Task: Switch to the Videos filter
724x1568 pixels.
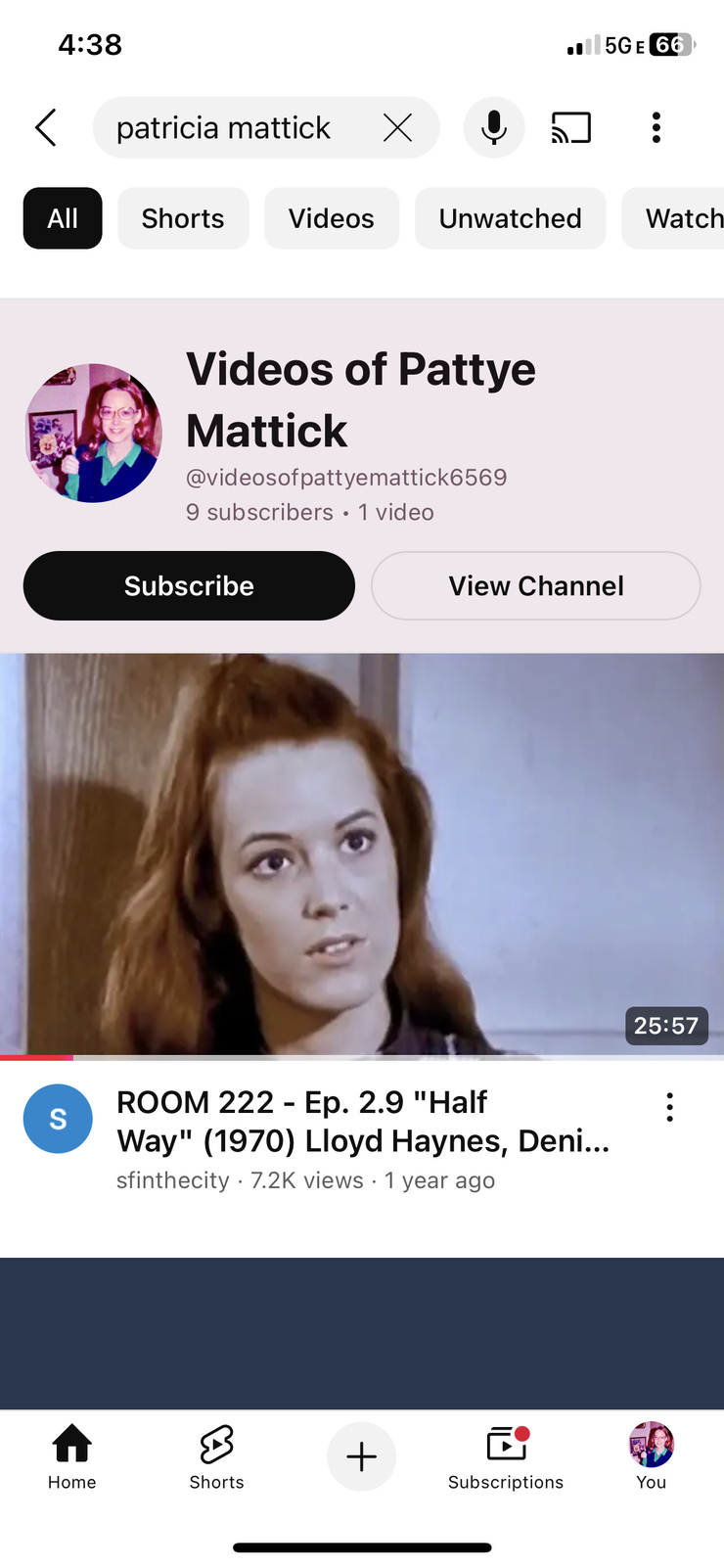Action: [332, 218]
